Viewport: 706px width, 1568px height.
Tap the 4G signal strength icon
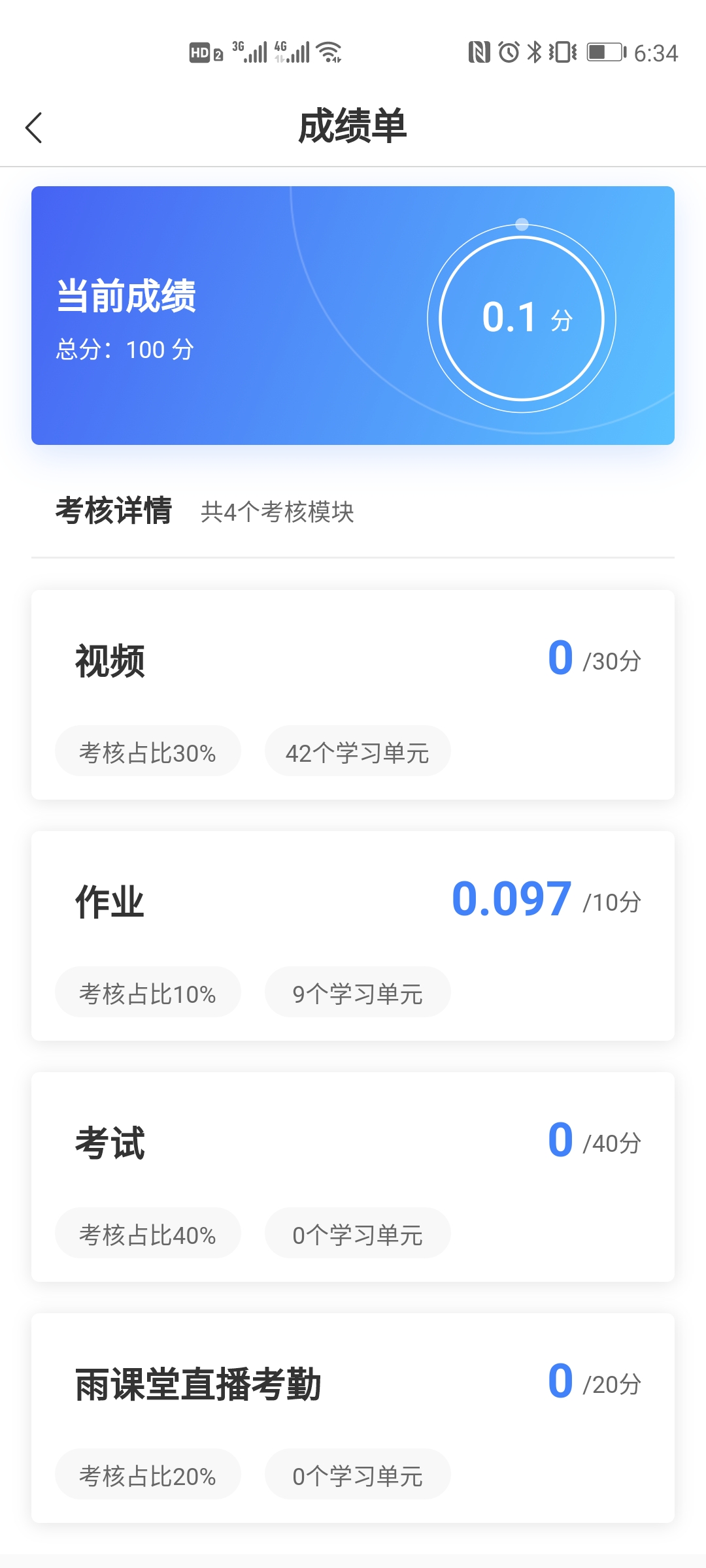point(291,51)
